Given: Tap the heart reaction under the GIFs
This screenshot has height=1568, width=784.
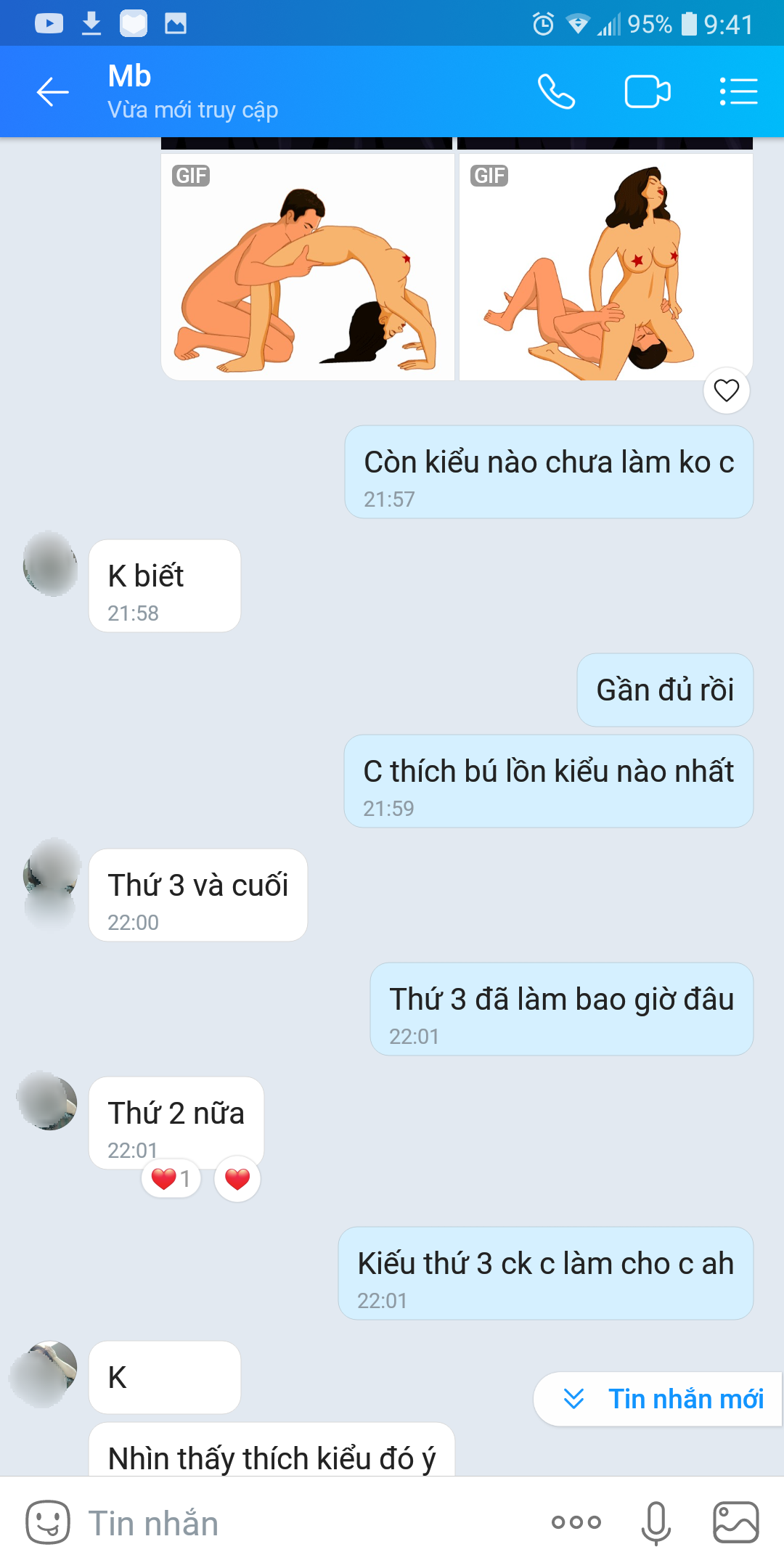Looking at the screenshot, I should pyautogui.click(x=726, y=391).
